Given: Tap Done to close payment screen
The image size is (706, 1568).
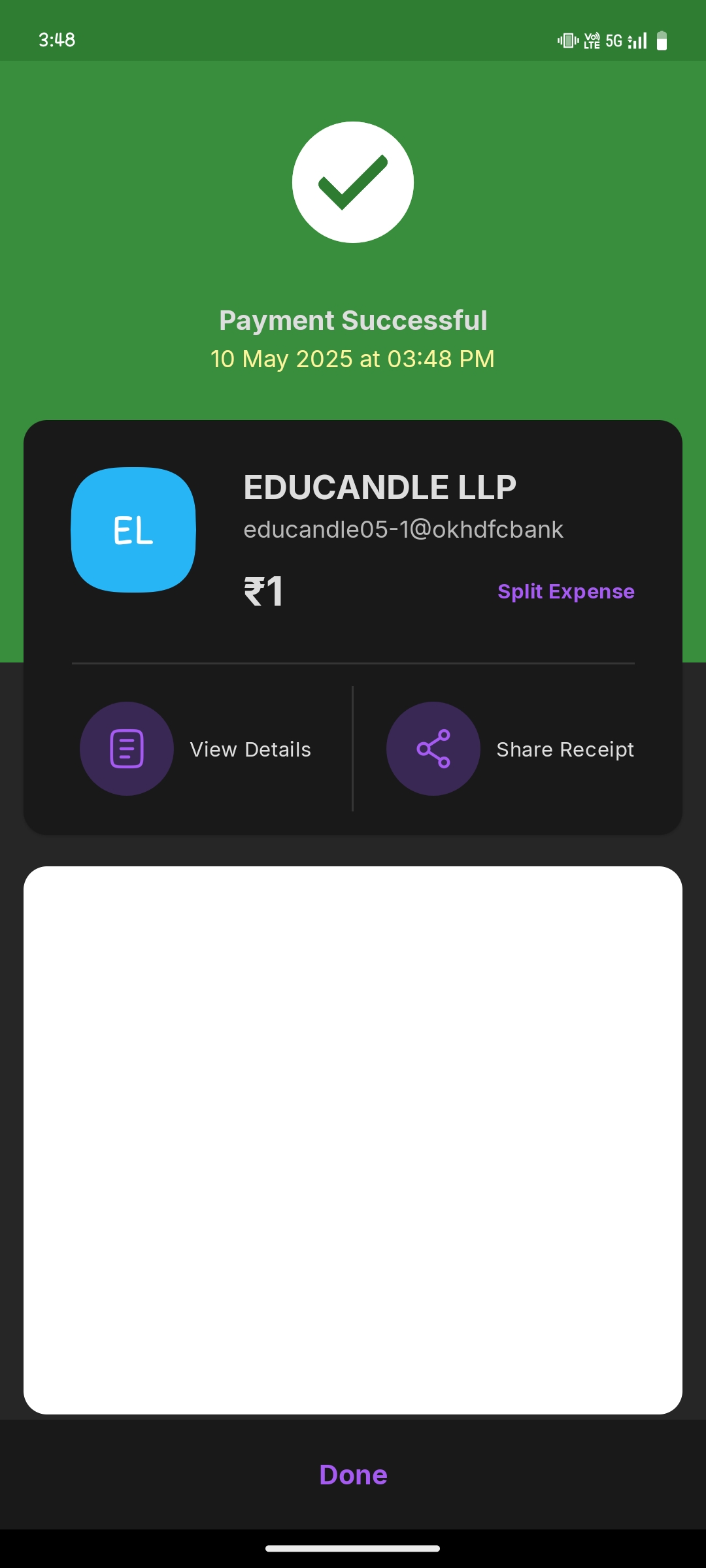Looking at the screenshot, I should pos(353,1475).
